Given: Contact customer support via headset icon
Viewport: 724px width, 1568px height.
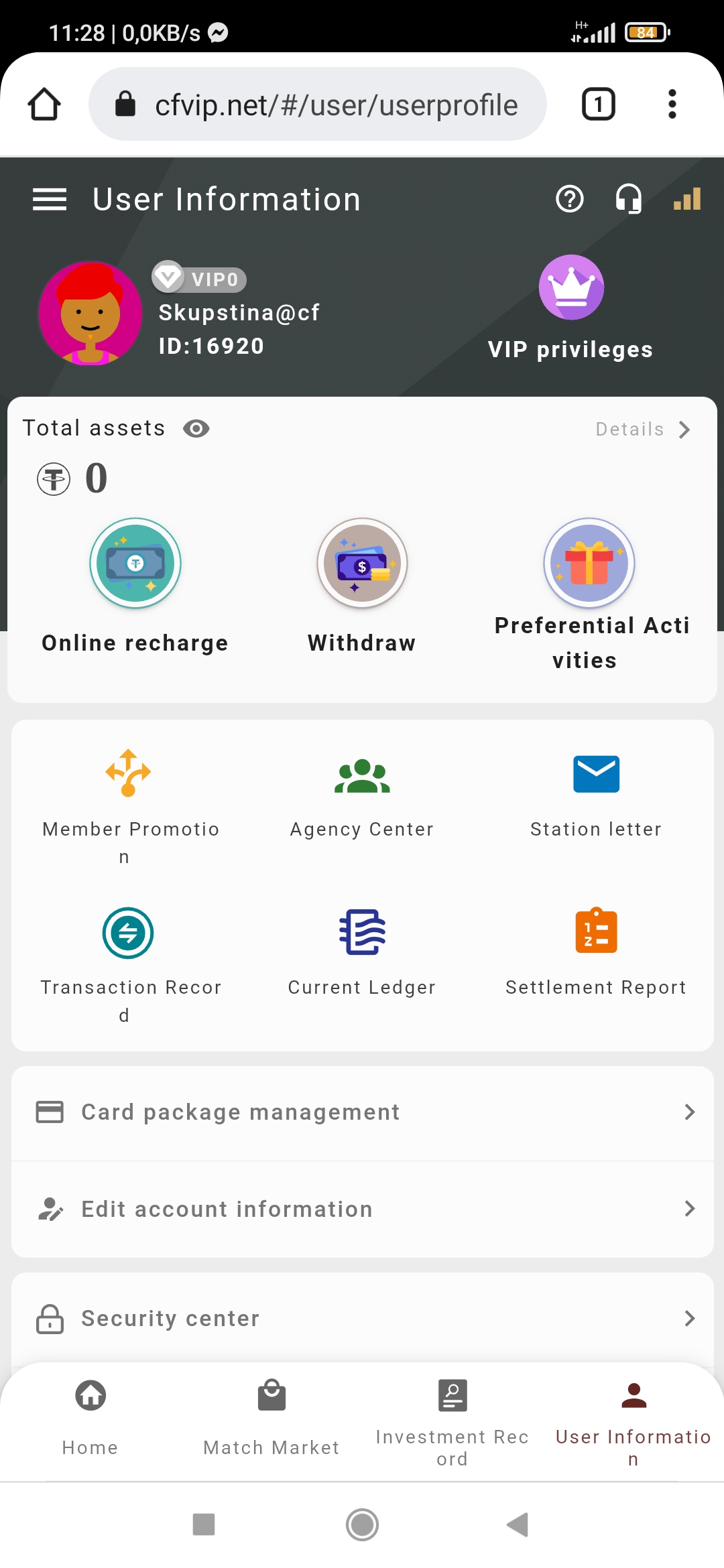Looking at the screenshot, I should (629, 199).
